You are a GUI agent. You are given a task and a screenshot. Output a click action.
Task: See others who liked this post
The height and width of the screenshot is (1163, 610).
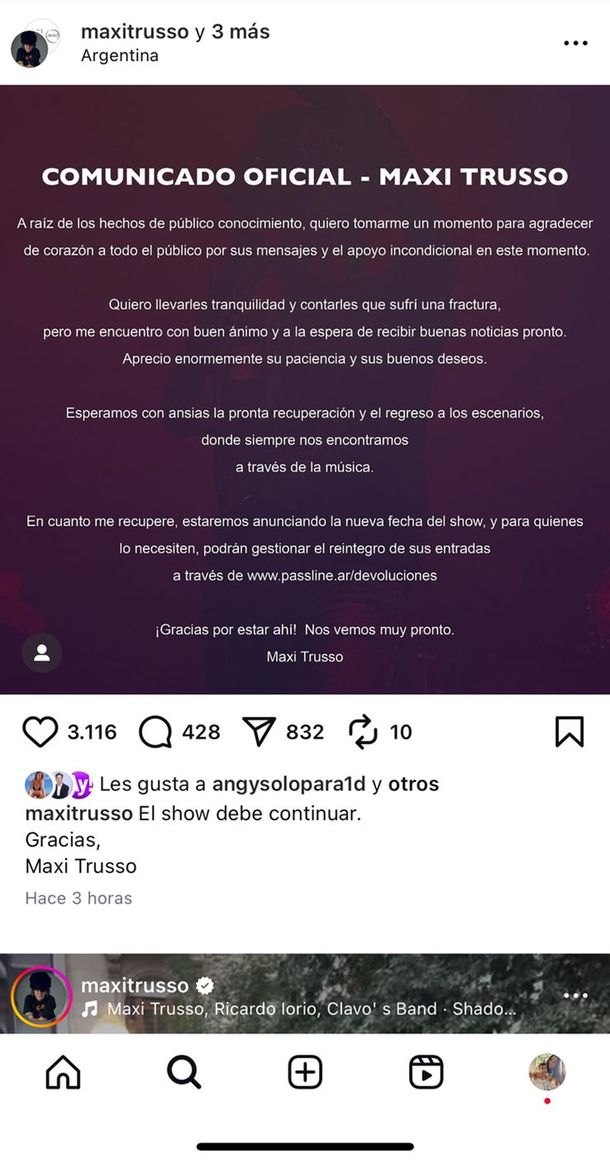[x=413, y=784]
